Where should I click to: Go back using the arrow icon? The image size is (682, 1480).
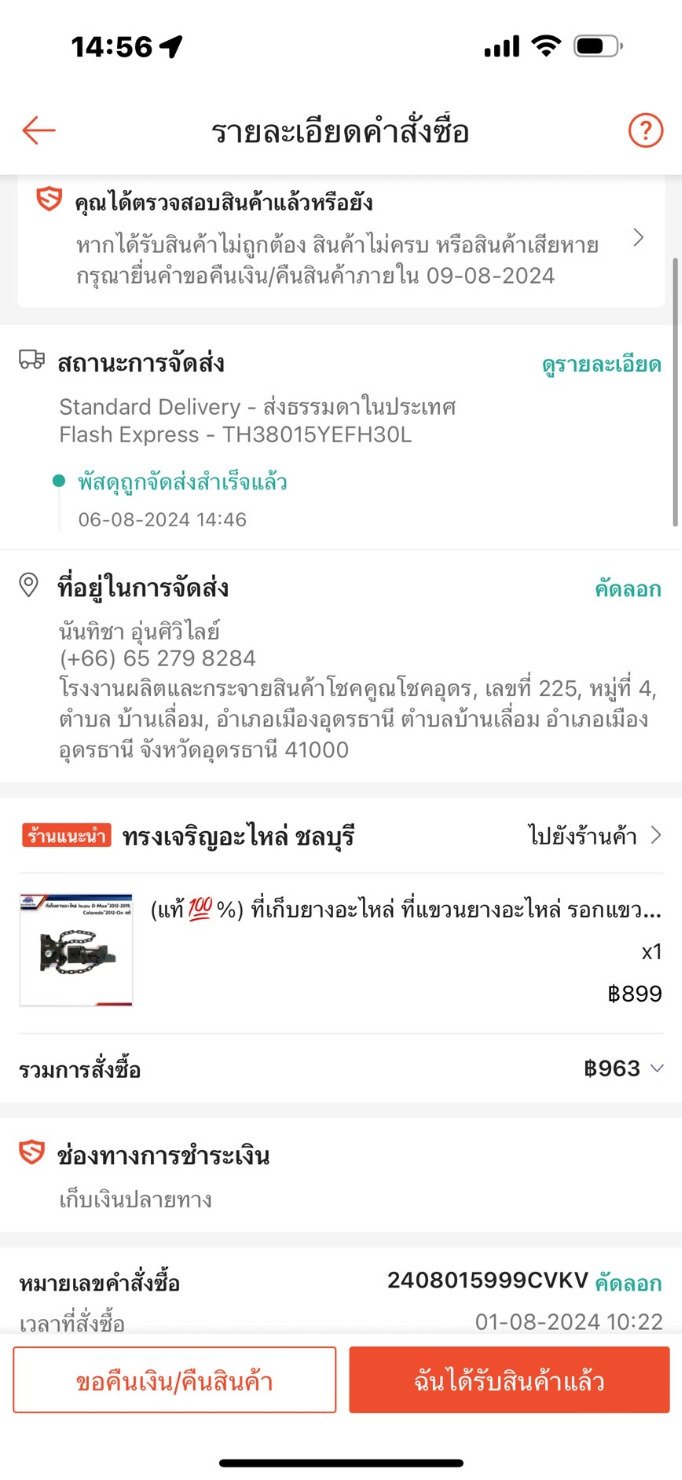coord(39,130)
